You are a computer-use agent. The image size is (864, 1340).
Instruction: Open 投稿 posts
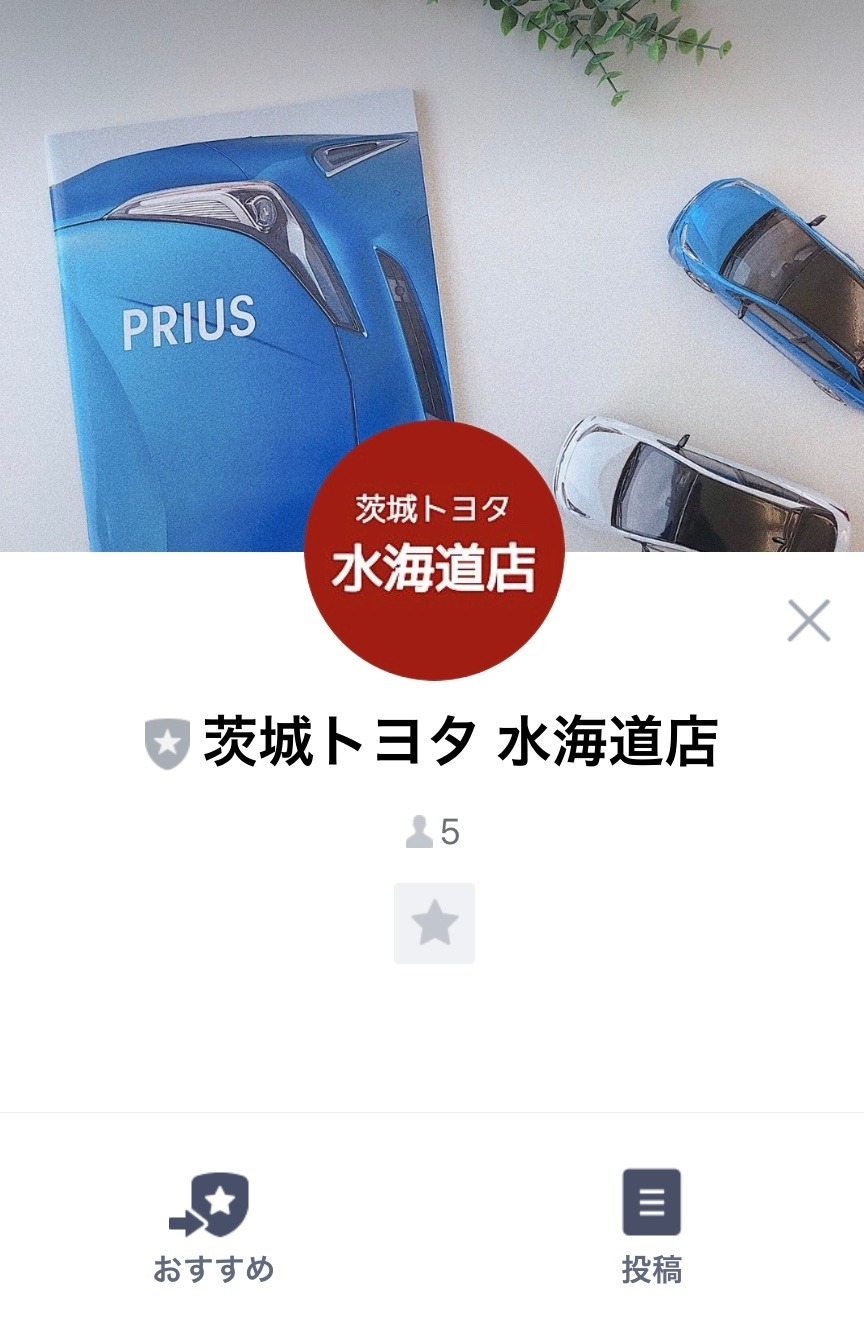pyautogui.click(x=651, y=1227)
